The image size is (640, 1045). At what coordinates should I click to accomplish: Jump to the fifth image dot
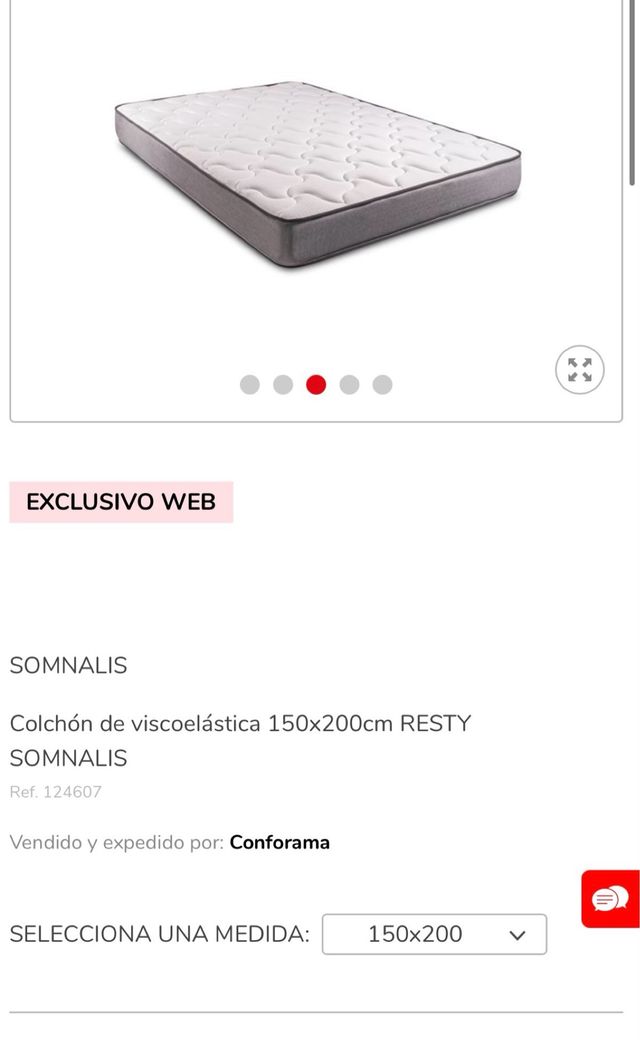tap(382, 385)
